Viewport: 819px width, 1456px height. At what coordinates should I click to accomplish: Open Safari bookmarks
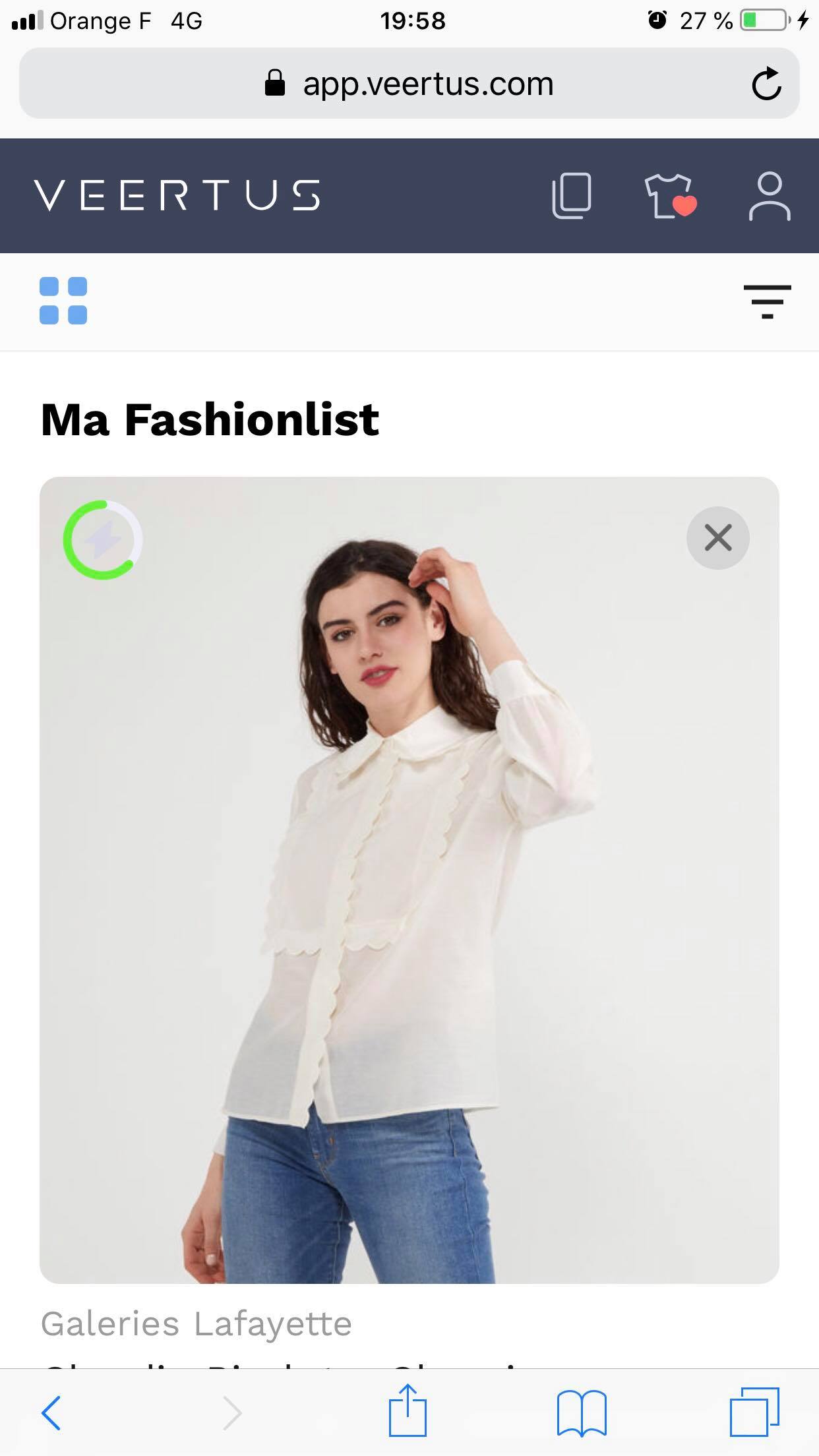coord(582,1413)
